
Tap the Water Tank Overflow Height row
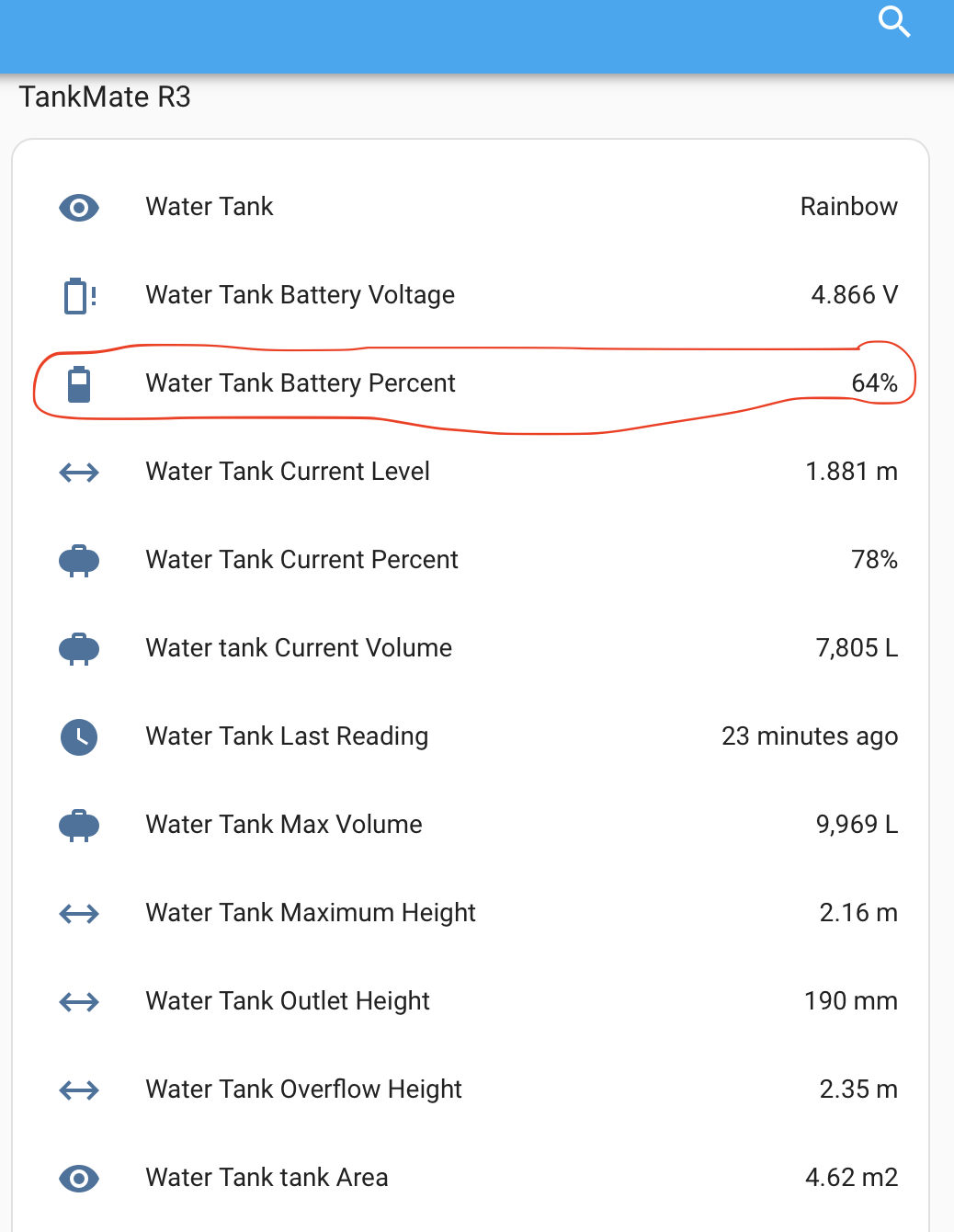(x=303, y=1089)
